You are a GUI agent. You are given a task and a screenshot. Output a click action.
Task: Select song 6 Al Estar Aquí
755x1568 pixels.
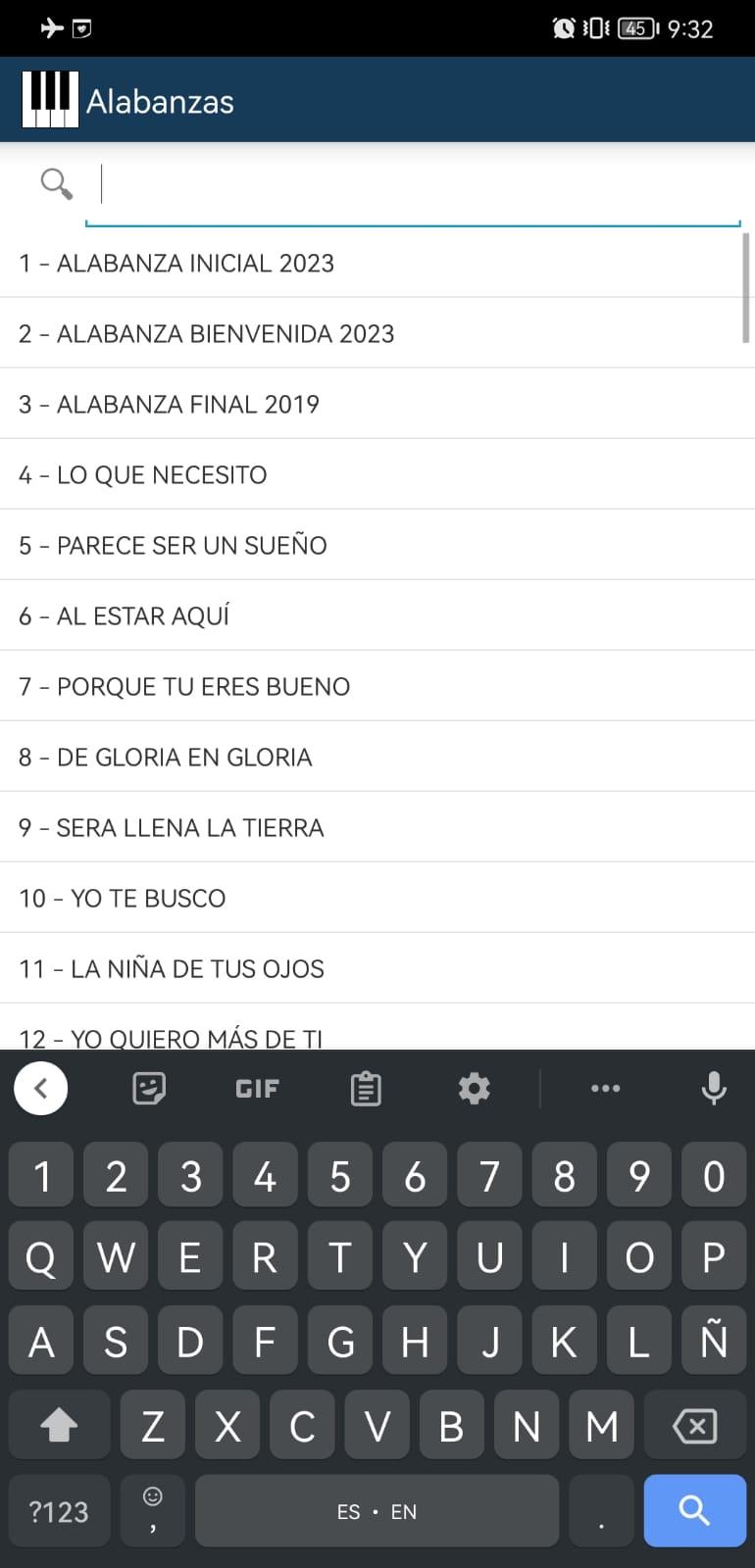click(x=377, y=615)
